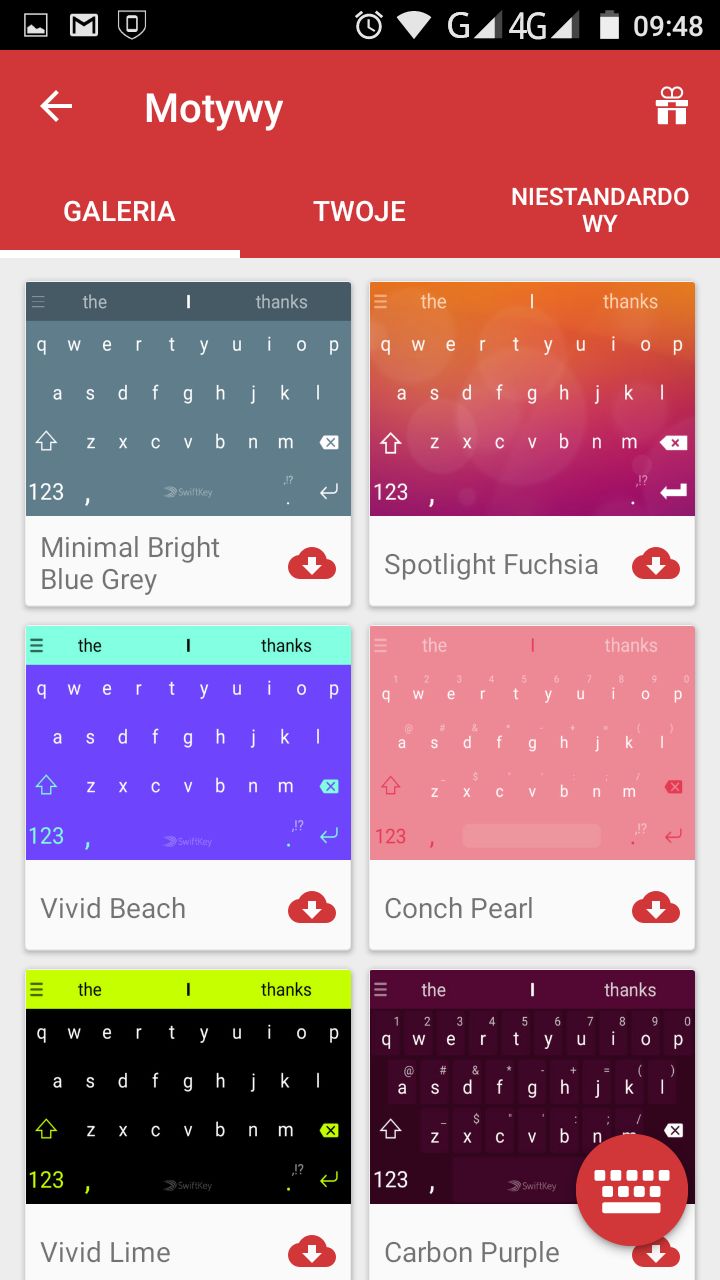Open the Vivid Lime theme preview

click(188, 1087)
